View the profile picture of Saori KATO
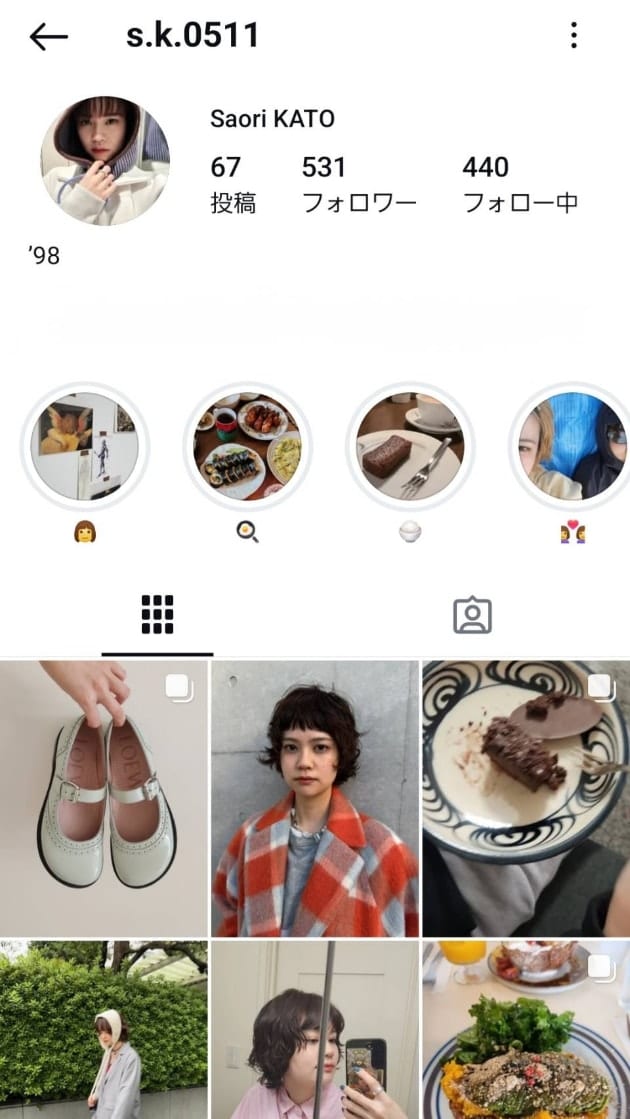This screenshot has height=1119, width=630. tap(105, 161)
